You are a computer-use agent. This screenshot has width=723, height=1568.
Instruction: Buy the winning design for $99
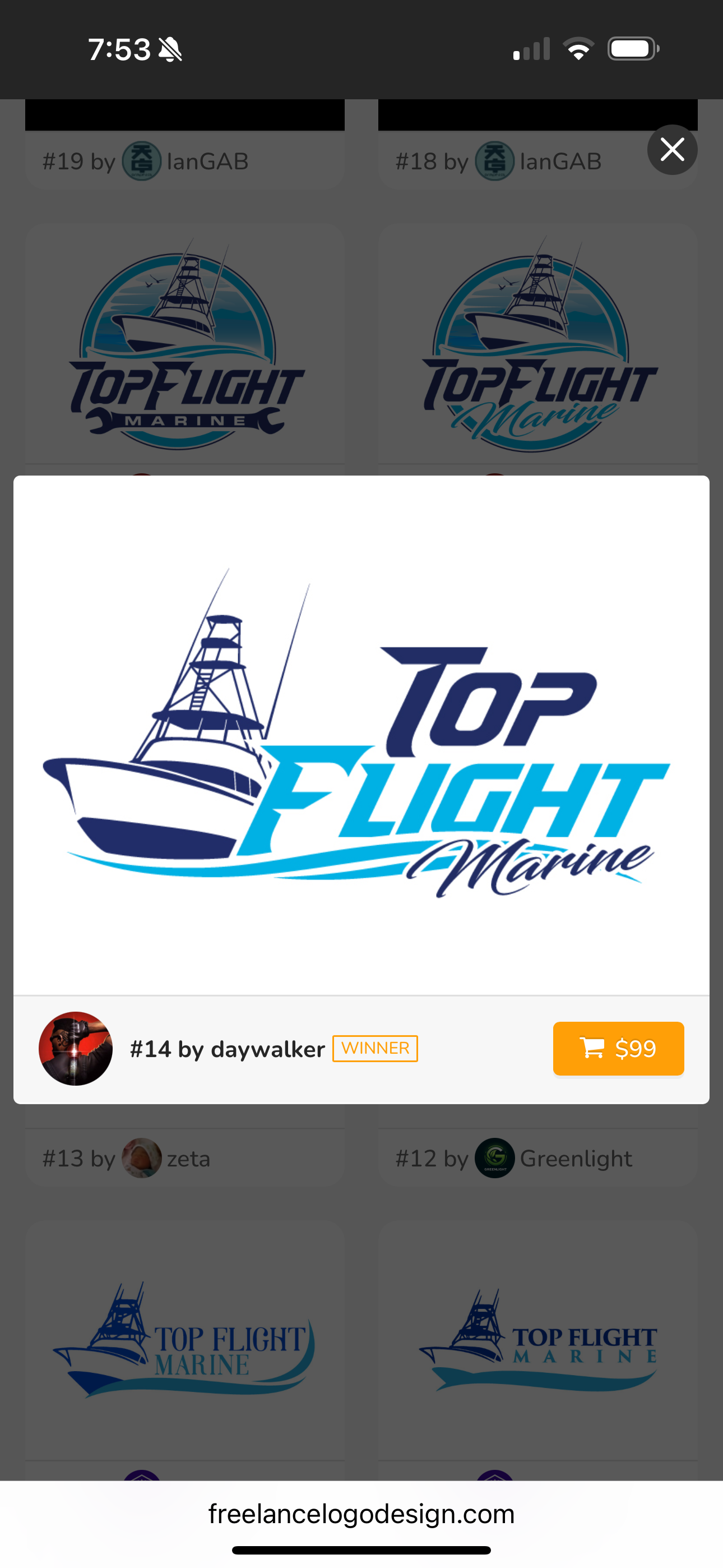[618, 1048]
